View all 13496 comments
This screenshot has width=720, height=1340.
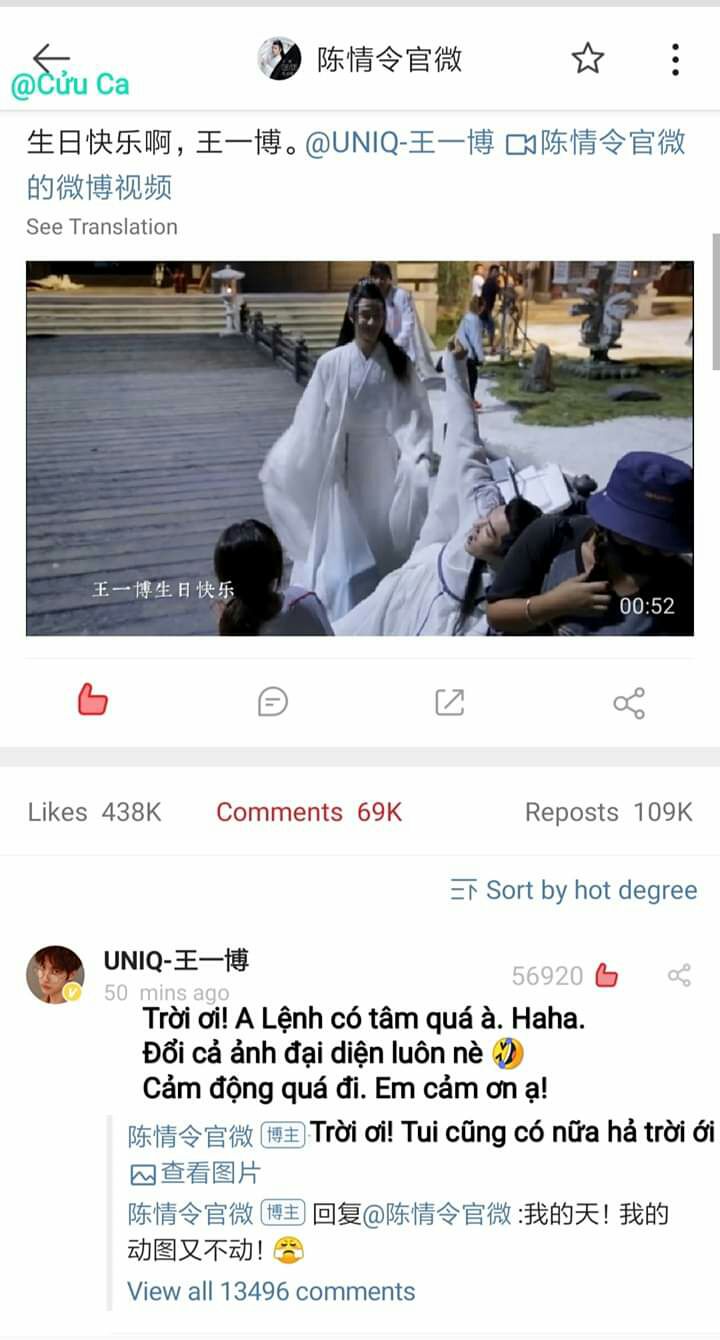(271, 1291)
